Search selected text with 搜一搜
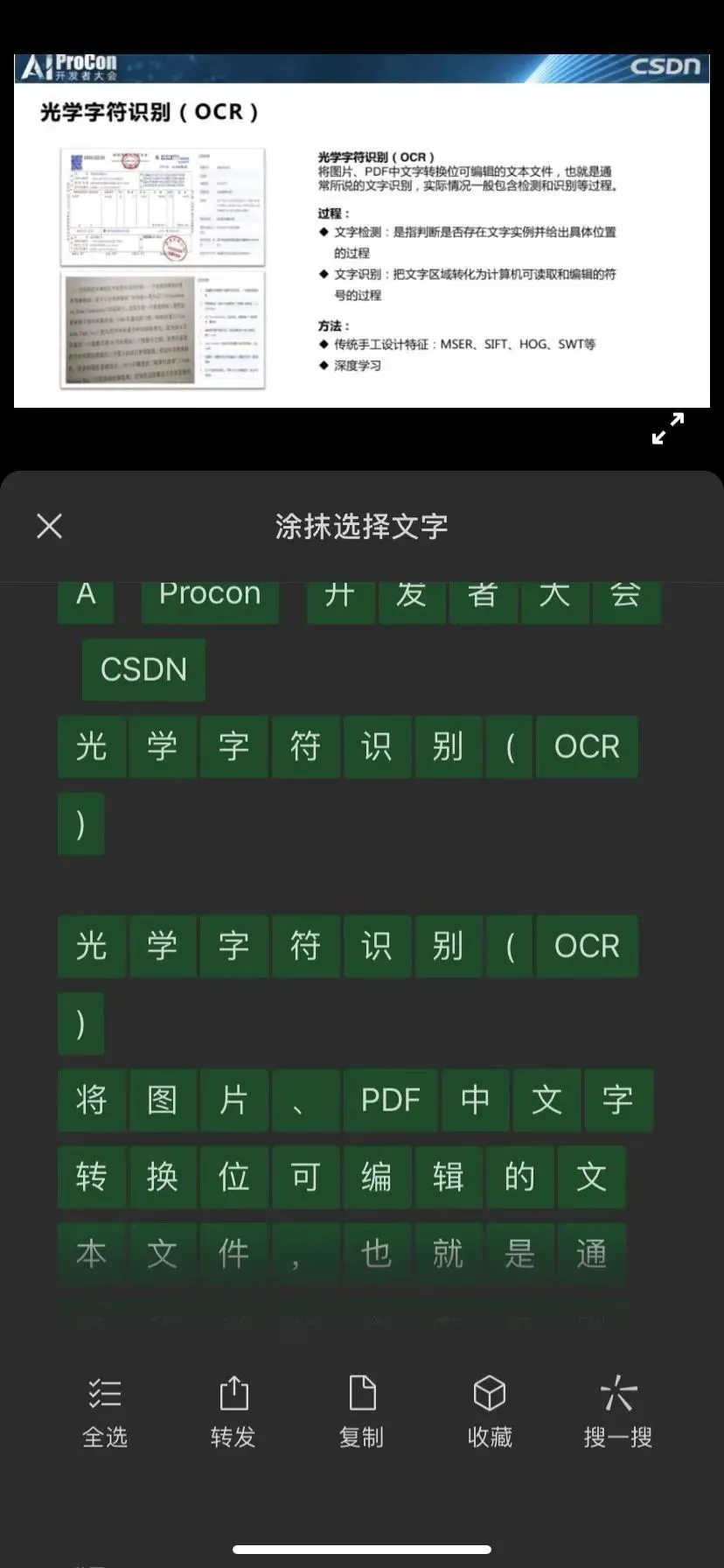Viewport: 724px width, 1568px height. pyautogui.click(x=618, y=1412)
